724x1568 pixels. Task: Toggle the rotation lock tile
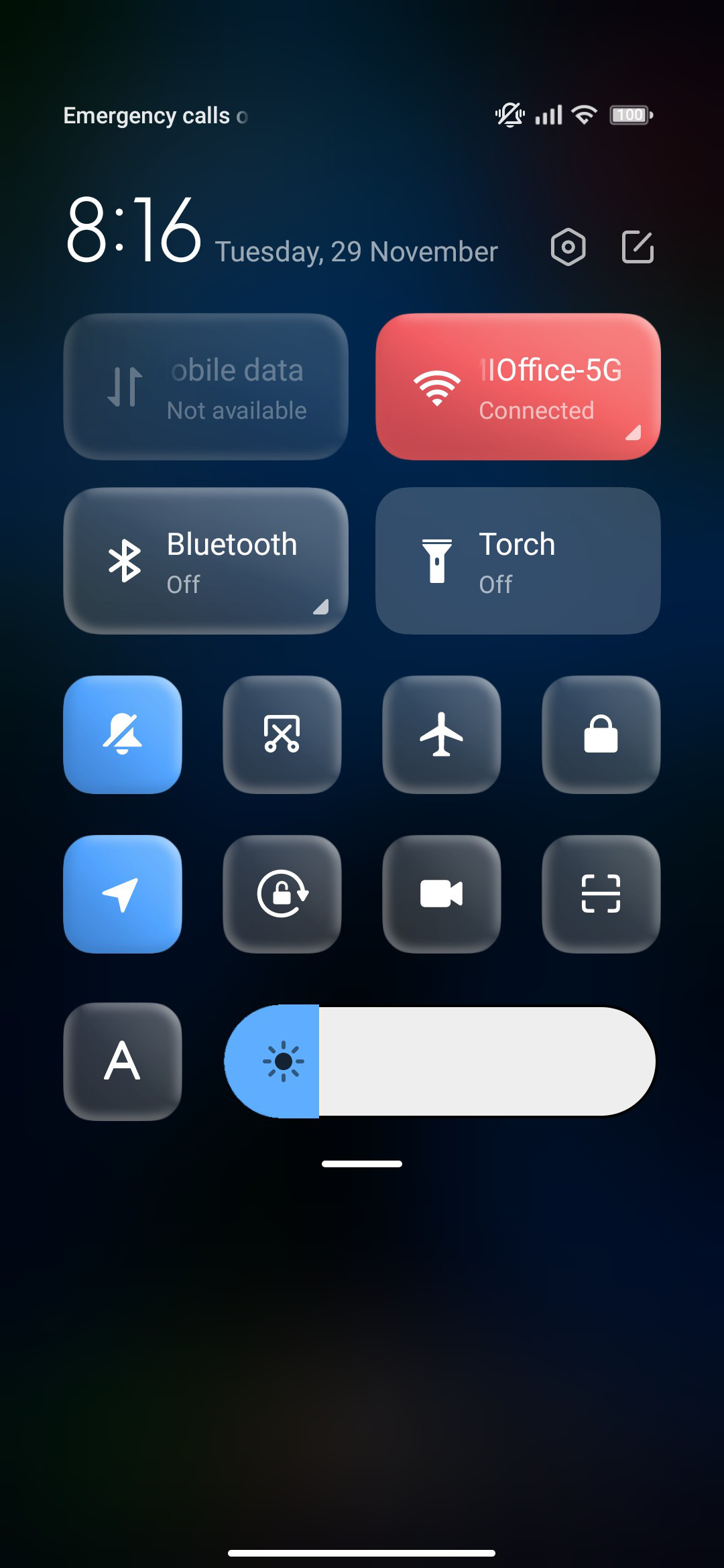282,894
